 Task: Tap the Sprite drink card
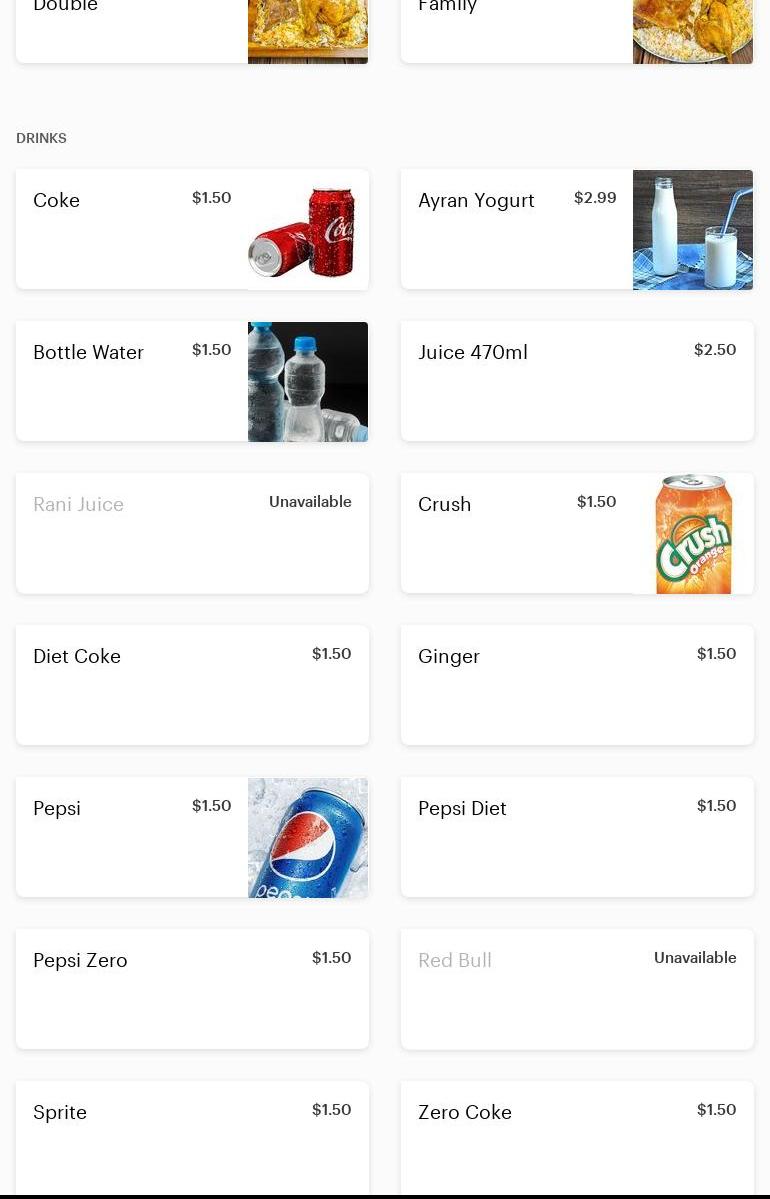192,1138
